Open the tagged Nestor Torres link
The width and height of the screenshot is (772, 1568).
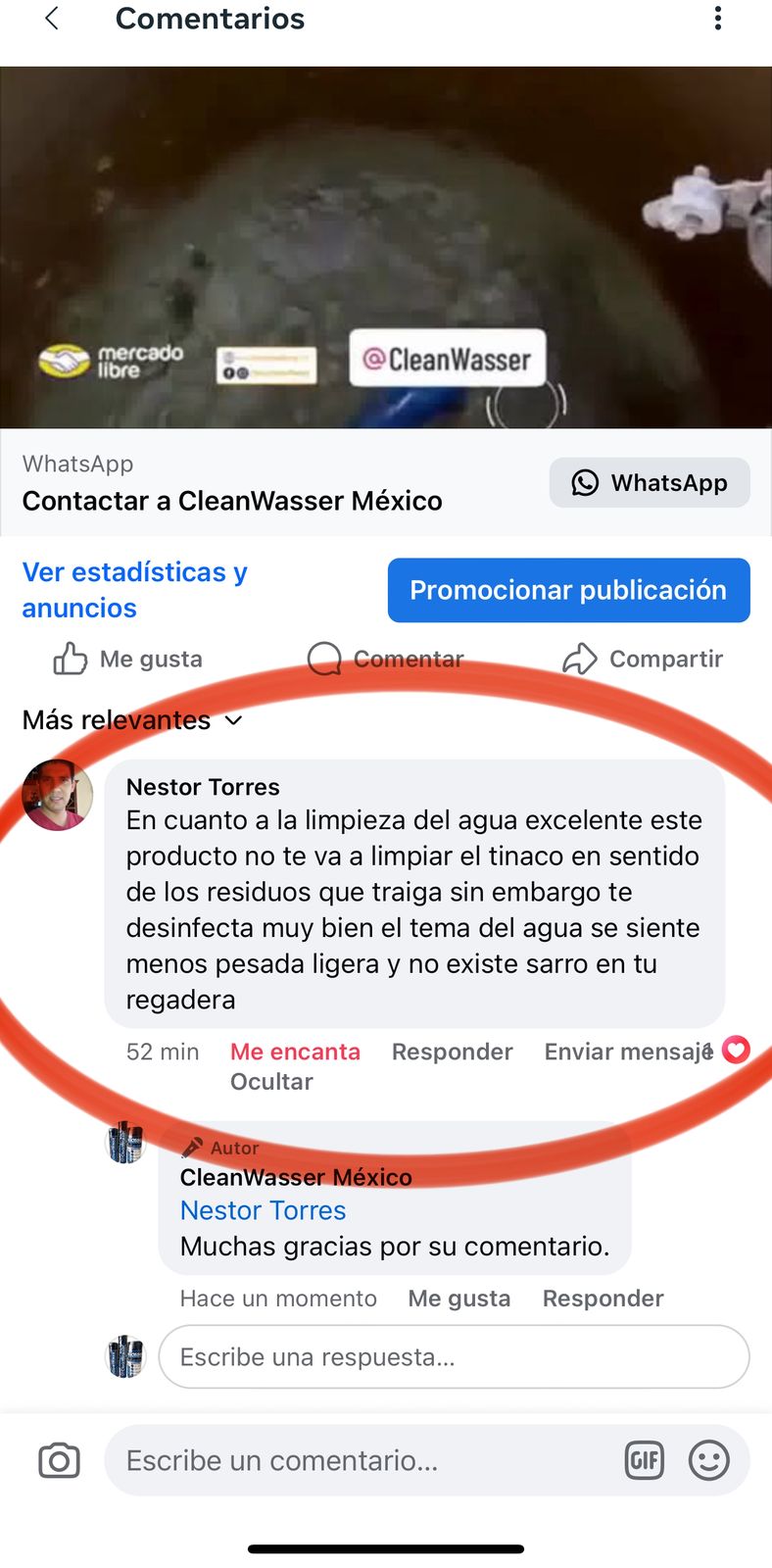click(x=263, y=1210)
